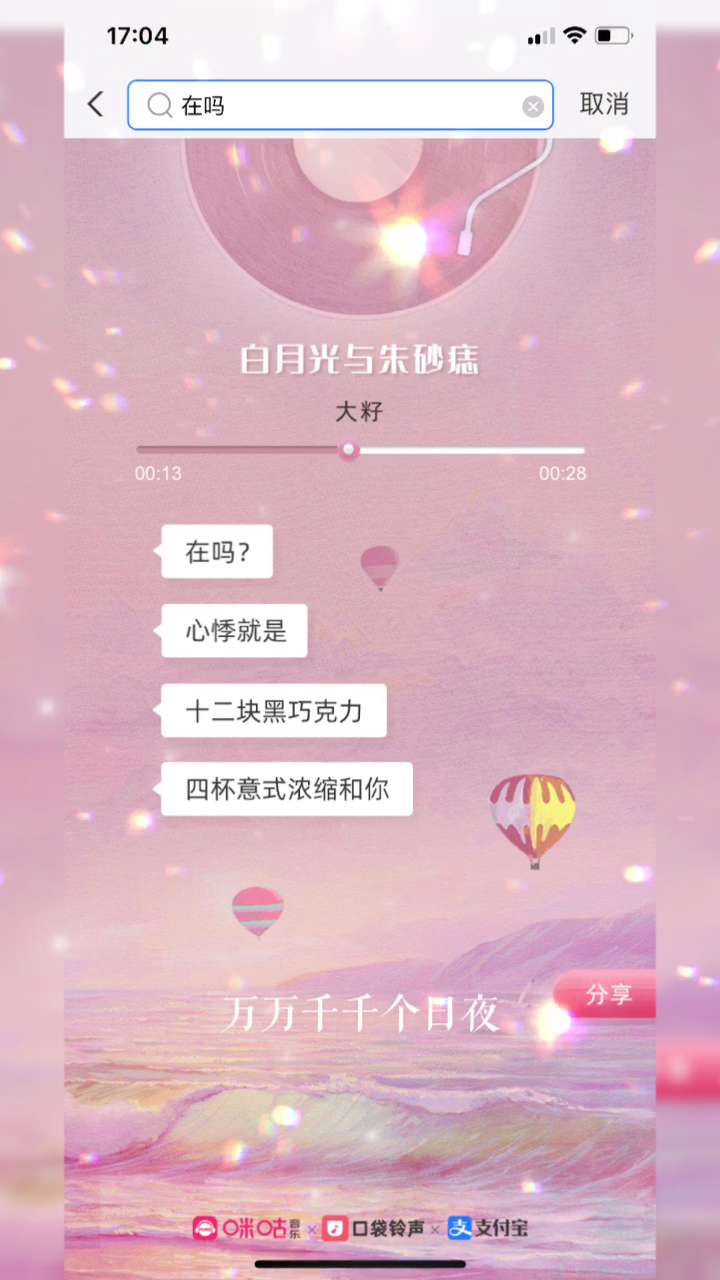Choose the lyric 十二块黑巧克力

point(272,711)
